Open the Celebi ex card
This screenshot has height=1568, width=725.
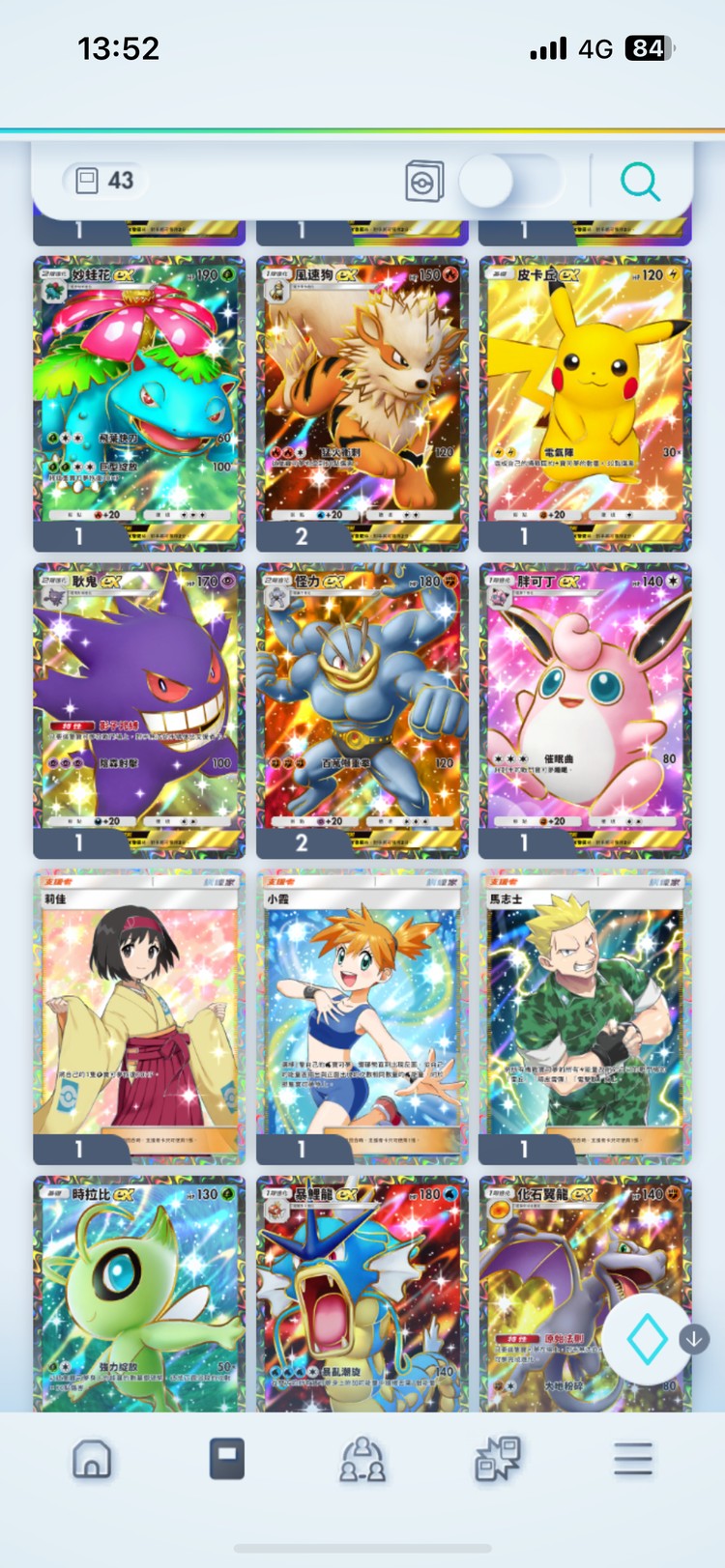pyautogui.click(x=139, y=1295)
